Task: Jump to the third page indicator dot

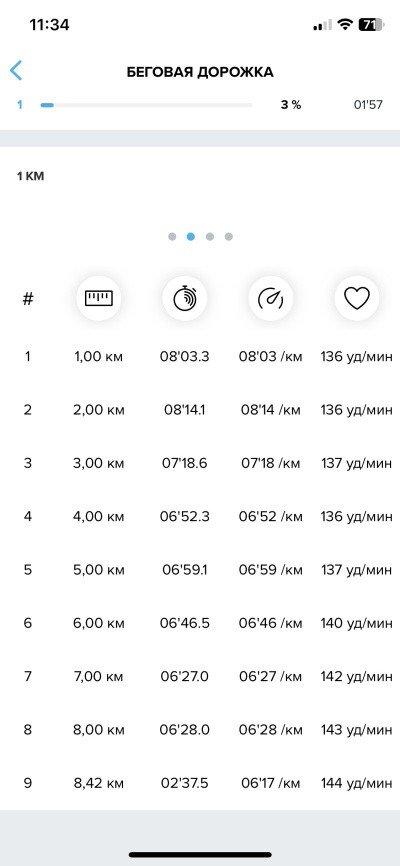Action: tap(210, 237)
